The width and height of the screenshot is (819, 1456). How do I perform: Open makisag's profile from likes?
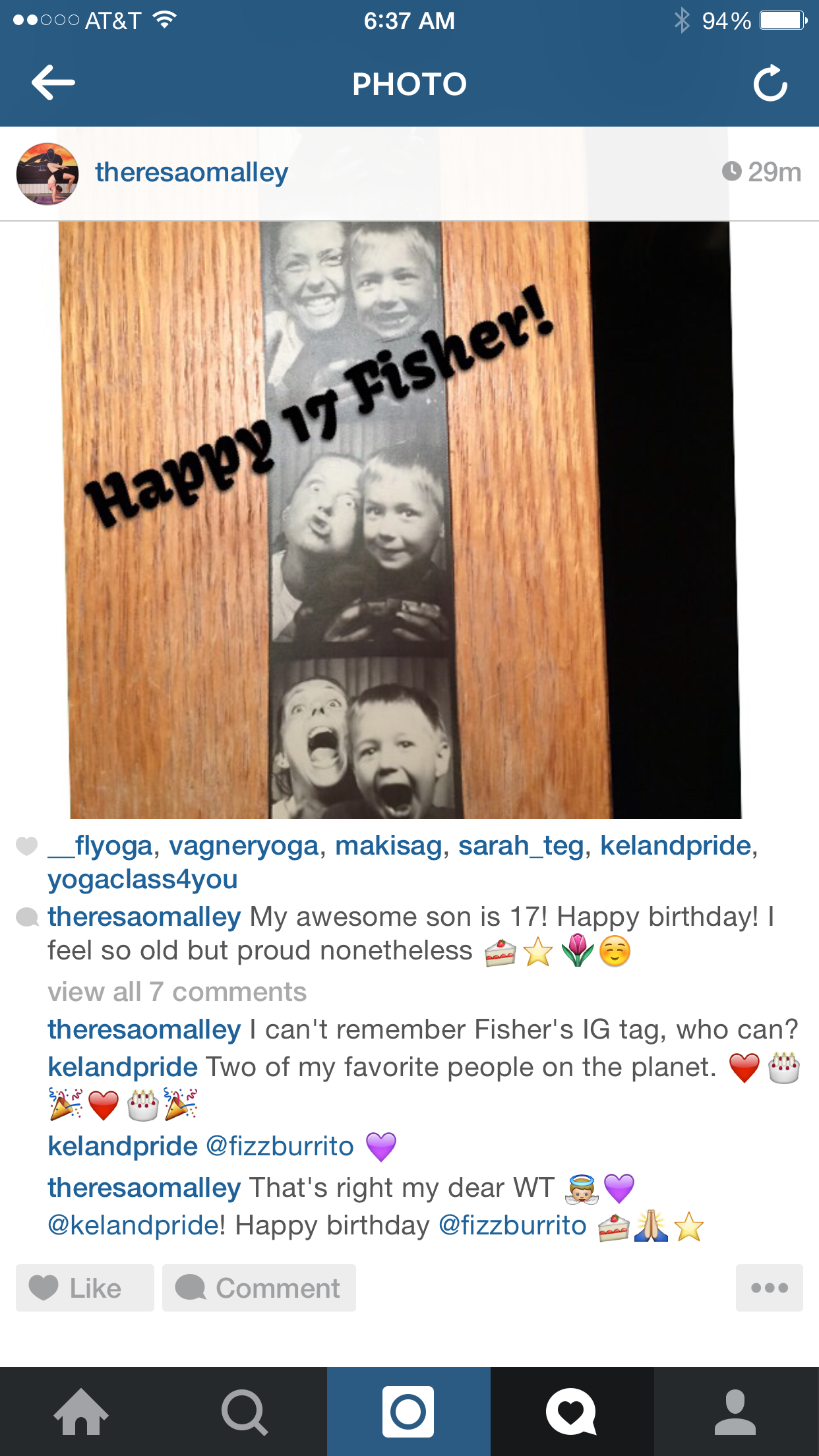coord(388,845)
